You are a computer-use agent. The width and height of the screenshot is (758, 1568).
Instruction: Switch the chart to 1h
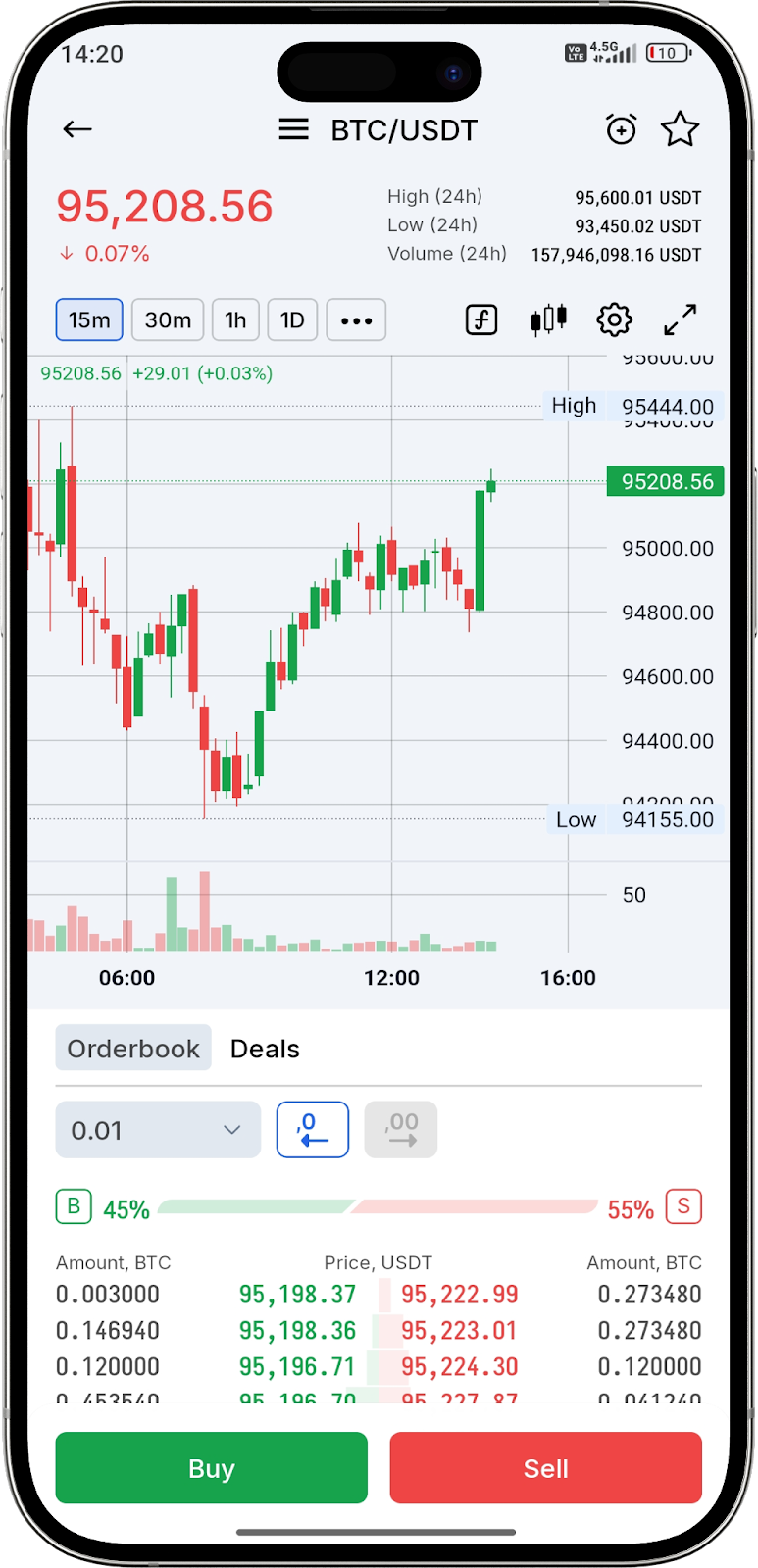[x=235, y=319]
